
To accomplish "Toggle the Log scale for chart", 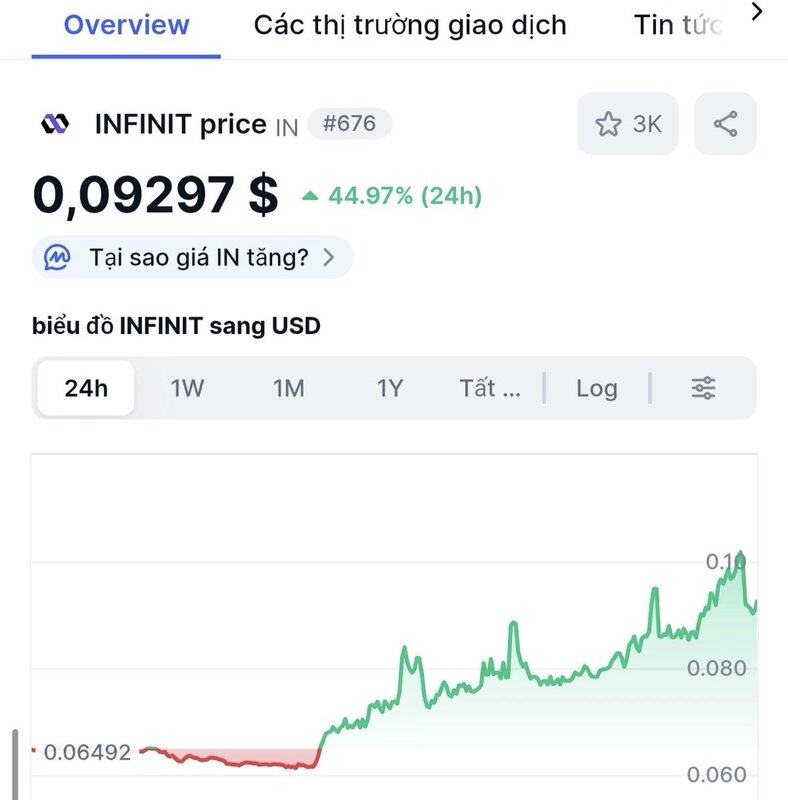I will [x=597, y=388].
